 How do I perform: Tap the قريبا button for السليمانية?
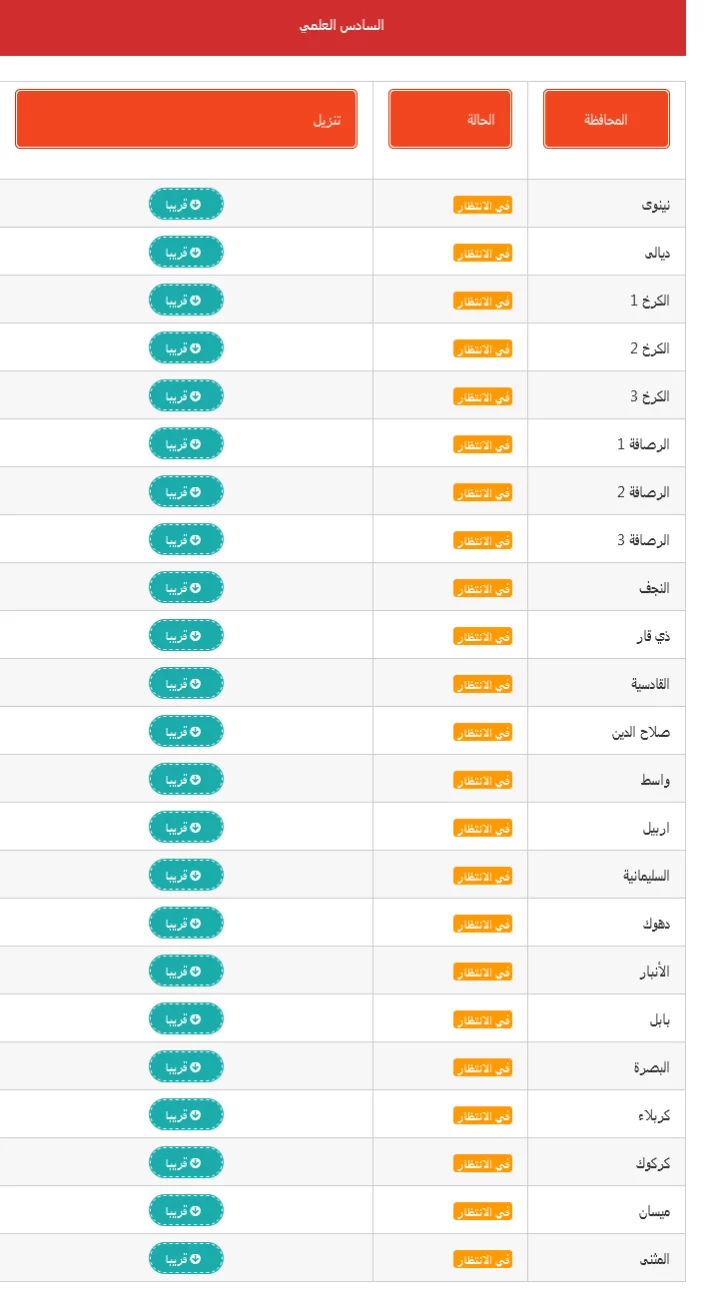pyautogui.click(x=186, y=876)
